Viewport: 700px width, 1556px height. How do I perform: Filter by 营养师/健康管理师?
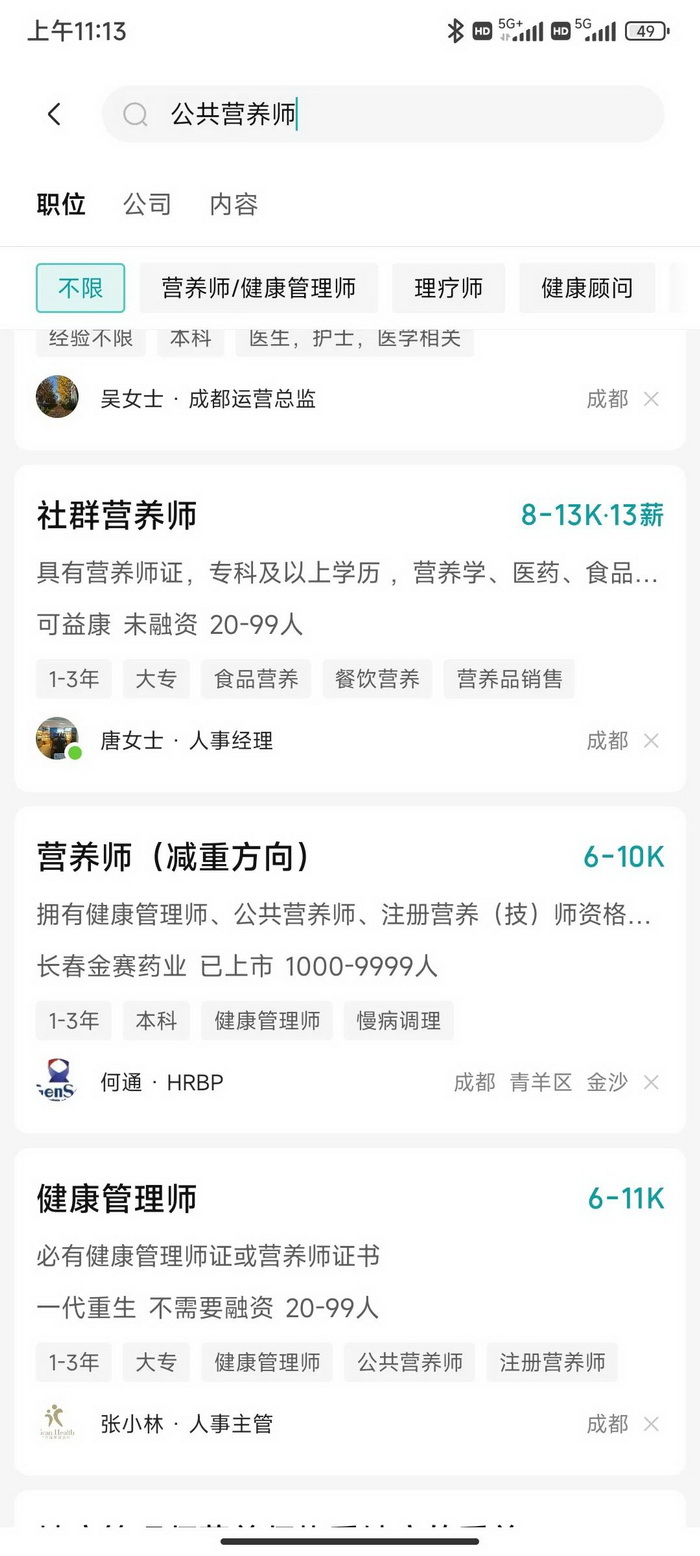click(258, 288)
